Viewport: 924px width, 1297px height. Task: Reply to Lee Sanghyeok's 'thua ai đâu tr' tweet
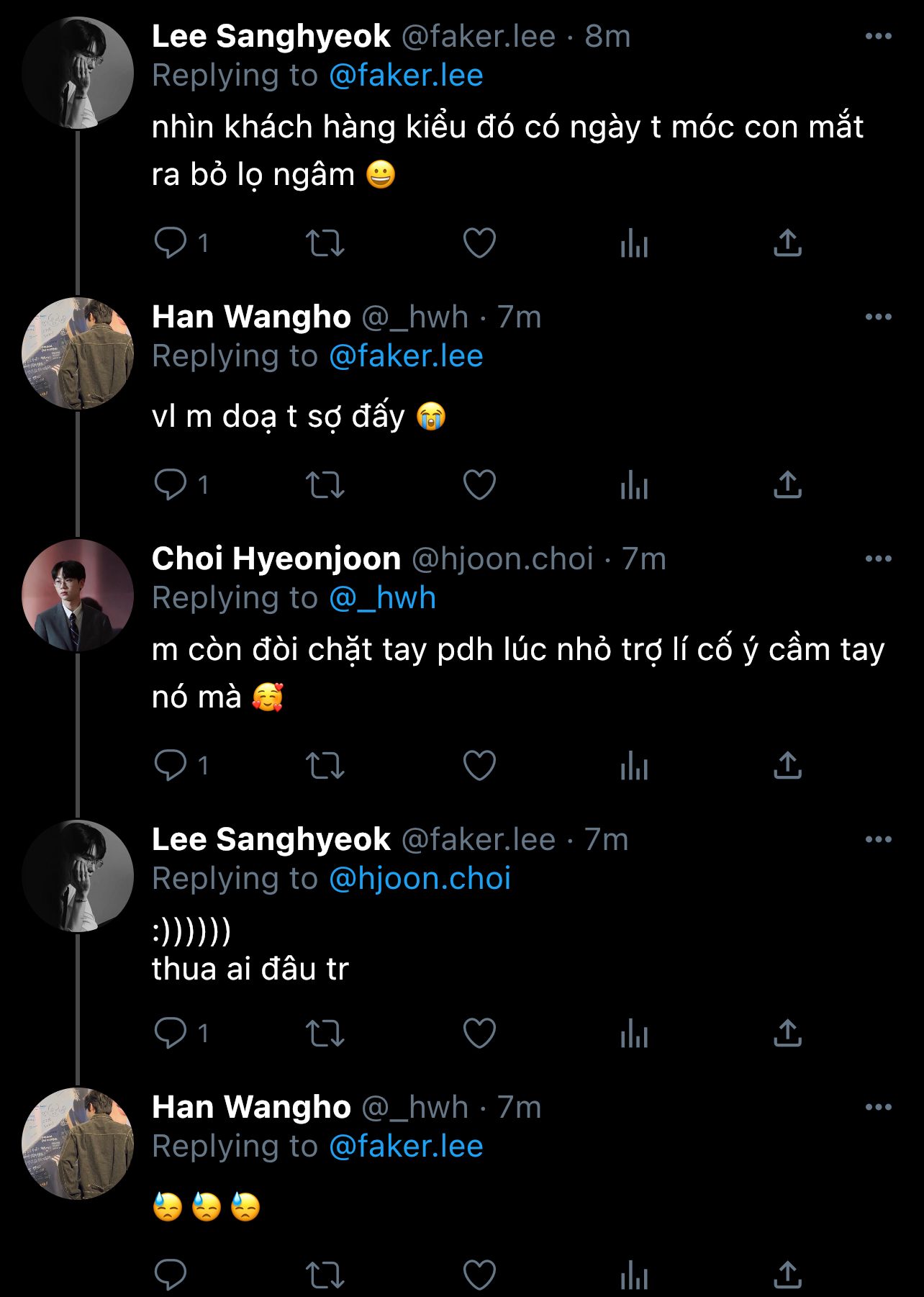pyautogui.click(x=171, y=1033)
